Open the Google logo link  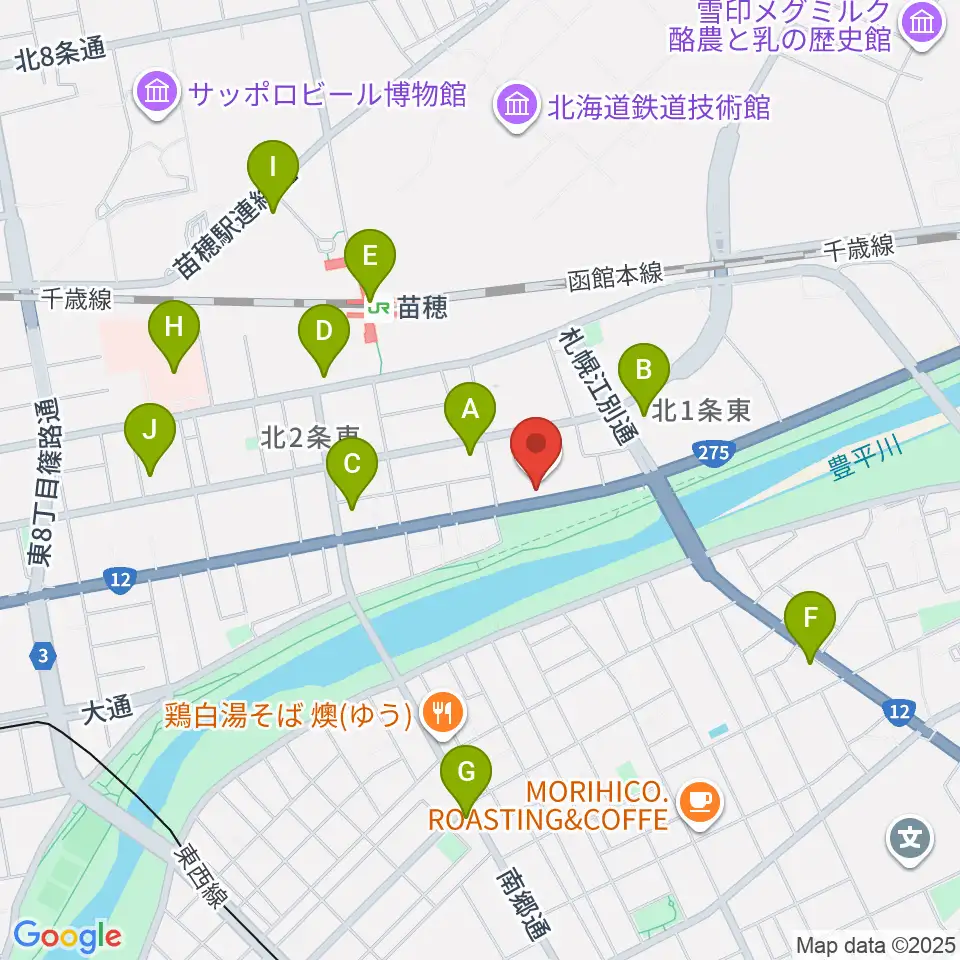pyautogui.click(x=67, y=937)
